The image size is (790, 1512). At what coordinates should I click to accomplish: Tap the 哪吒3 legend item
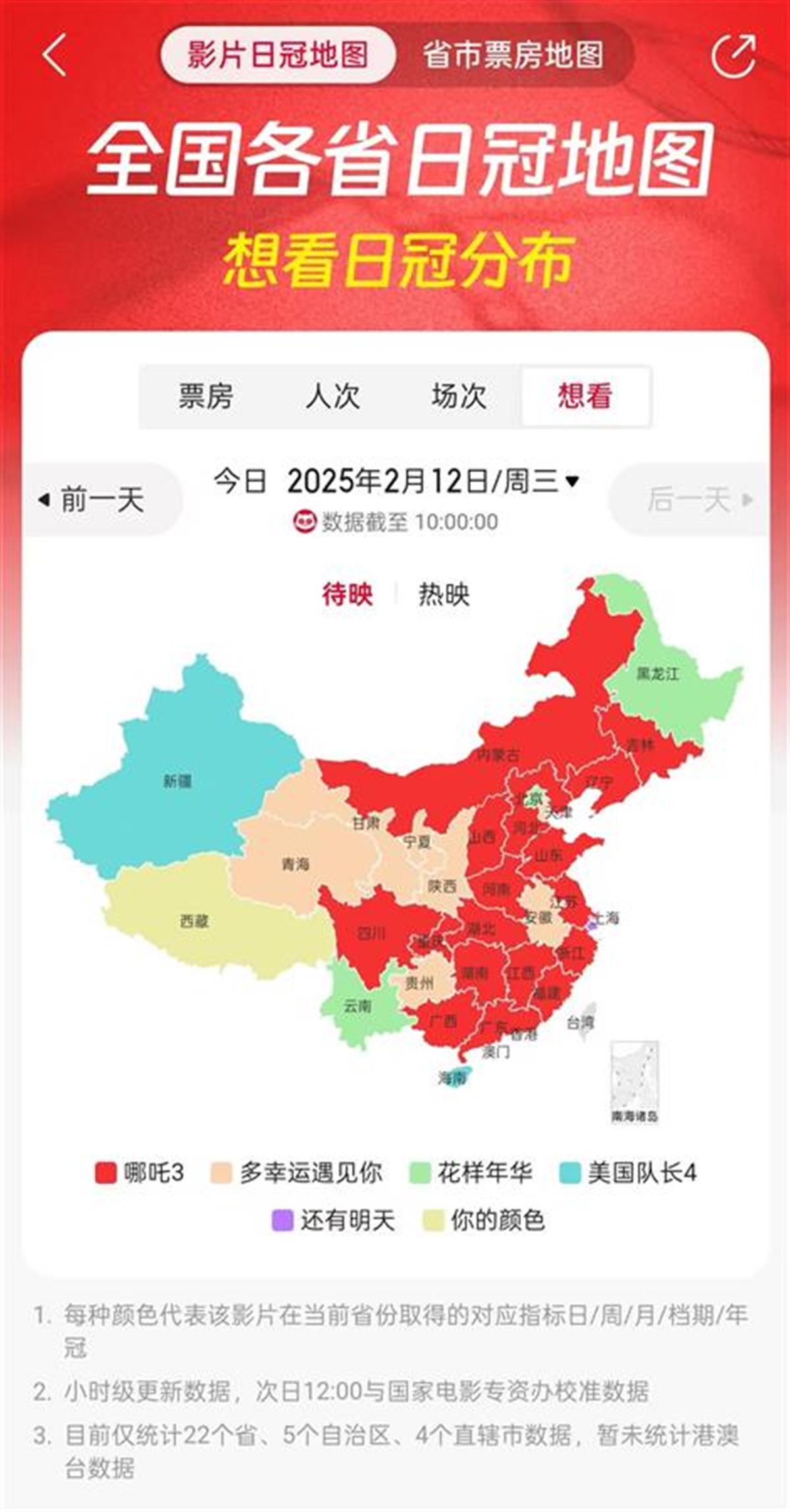tap(140, 1172)
